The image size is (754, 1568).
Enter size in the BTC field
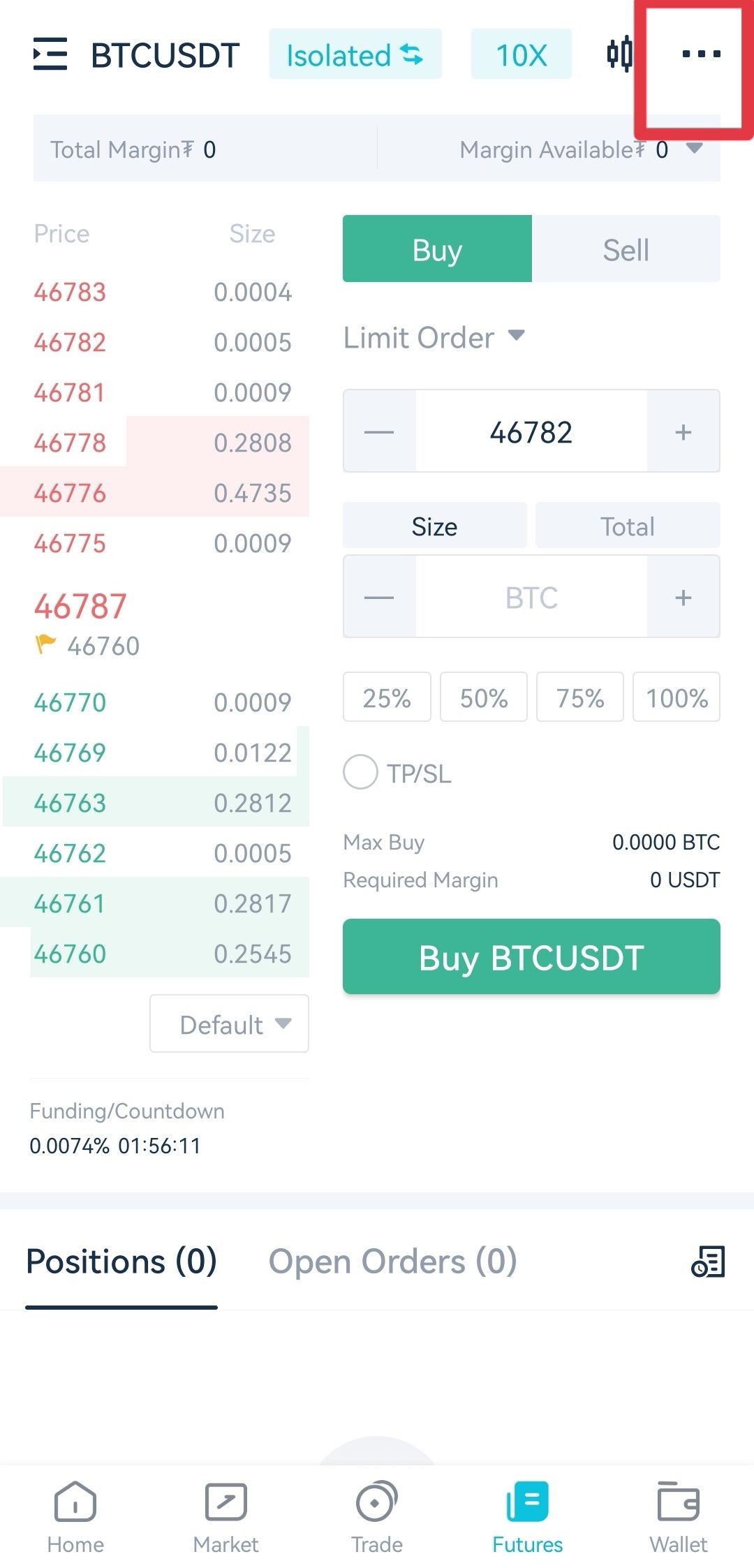[531, 597]
